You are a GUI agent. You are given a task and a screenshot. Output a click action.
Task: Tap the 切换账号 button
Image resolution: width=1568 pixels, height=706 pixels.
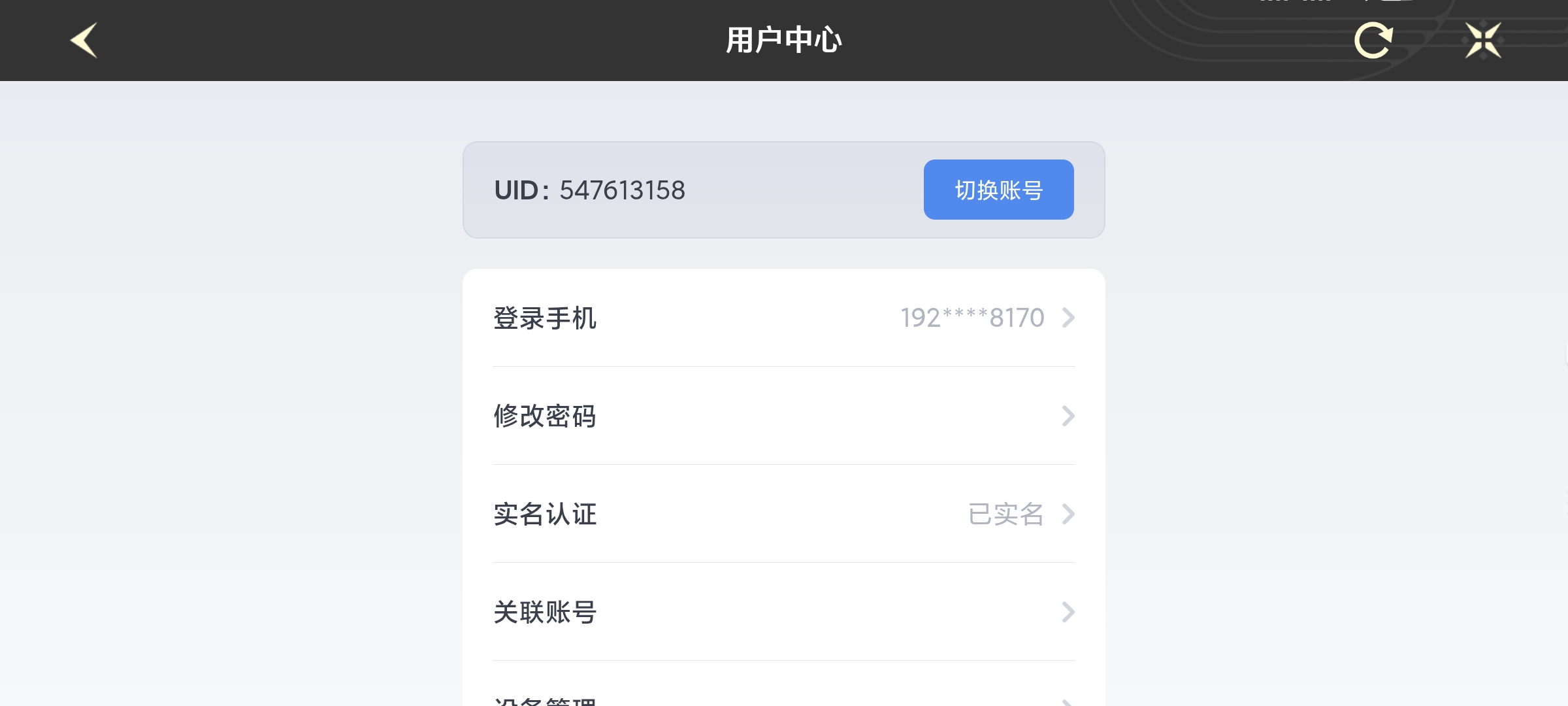pyautogui.click(x=998, y=190)
